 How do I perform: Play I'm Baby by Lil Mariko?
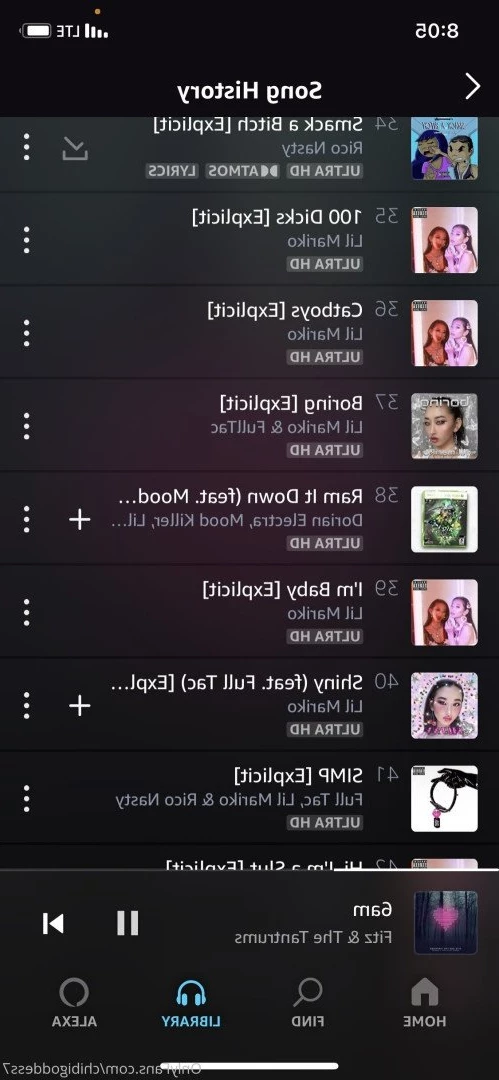coord(250,612)
